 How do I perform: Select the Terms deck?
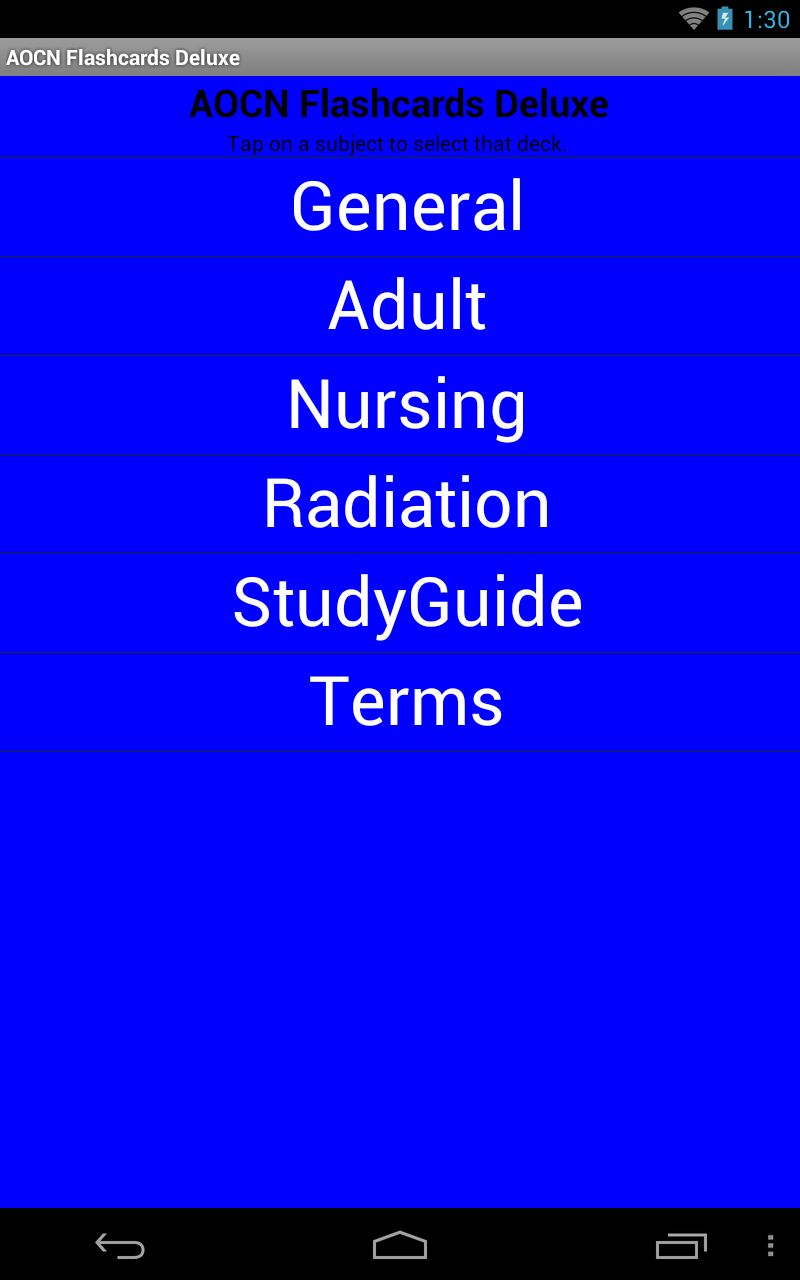[405, 700]
